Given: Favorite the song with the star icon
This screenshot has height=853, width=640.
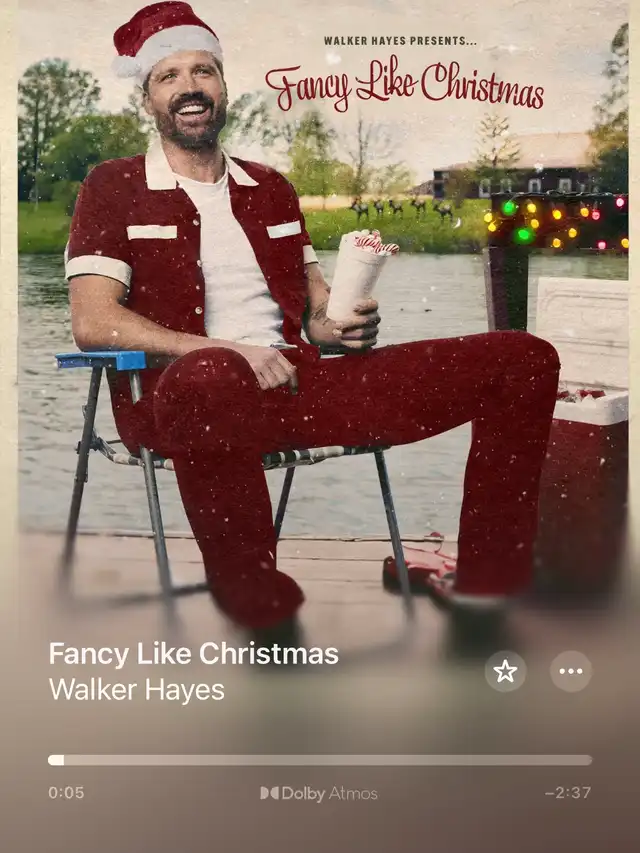Looking at the screenshot, I should click(x=505, y=671).
